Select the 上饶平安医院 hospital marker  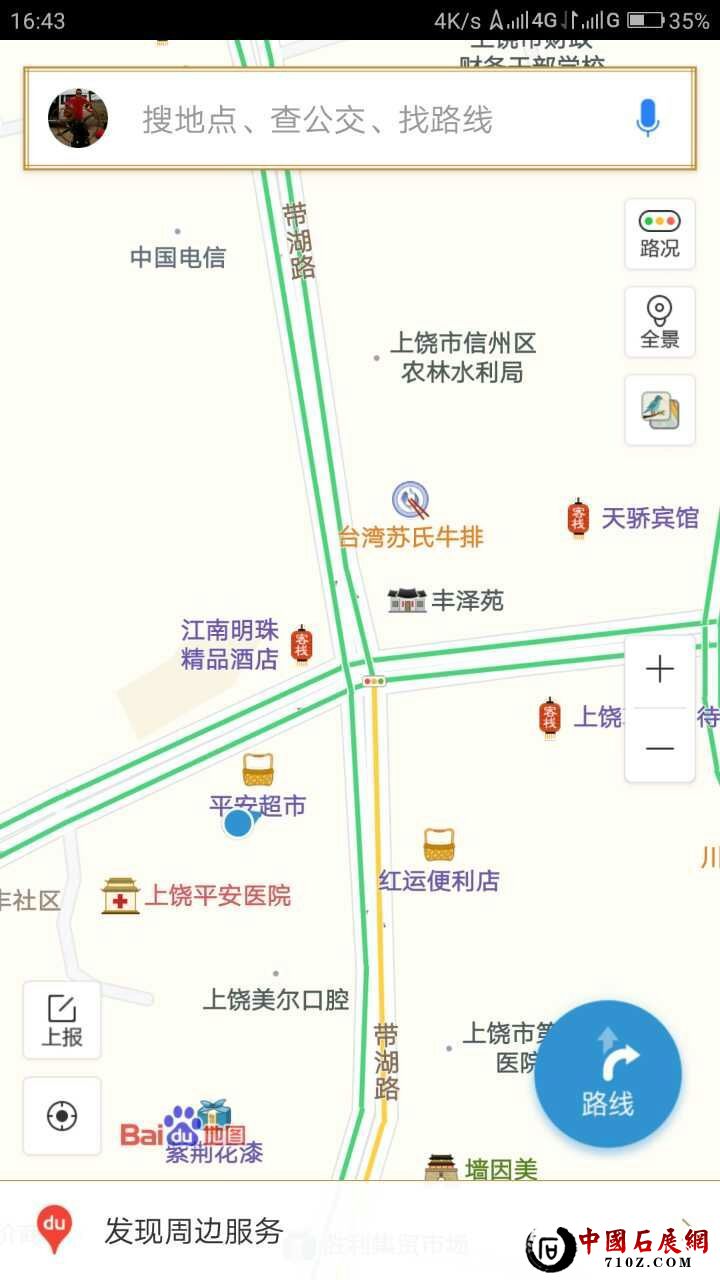pyautogui.click(x=121, y=896)
